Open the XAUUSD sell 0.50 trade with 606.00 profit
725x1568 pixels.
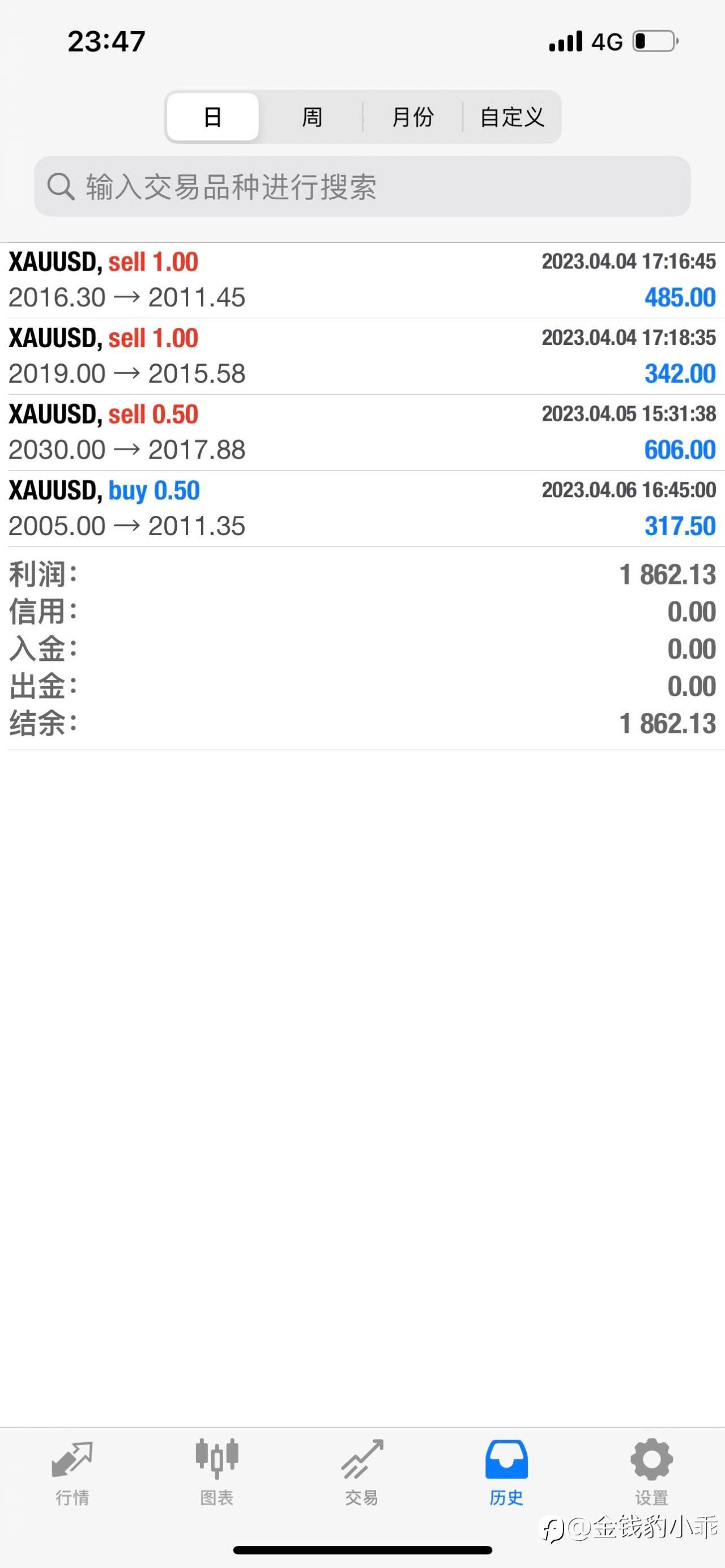[x=362, y=432]
